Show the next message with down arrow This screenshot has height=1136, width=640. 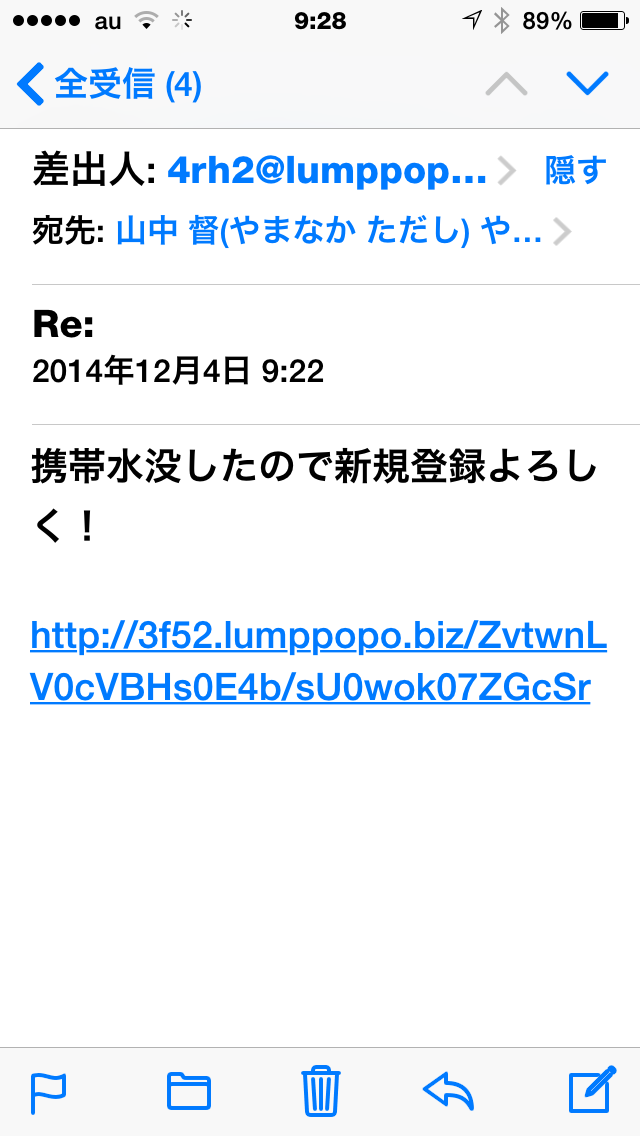coord(588,84)
